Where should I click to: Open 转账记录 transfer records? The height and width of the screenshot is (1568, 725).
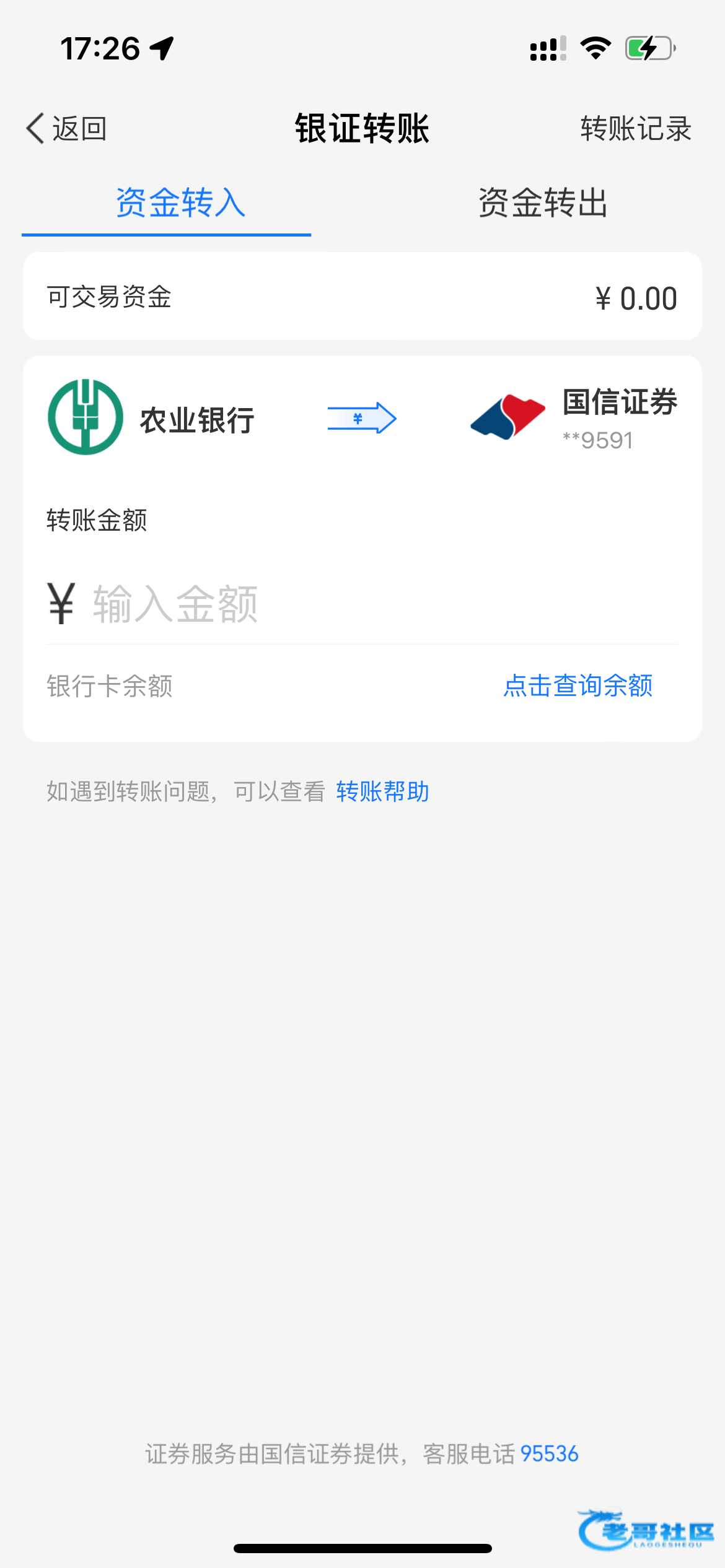(x=636, y=129)
